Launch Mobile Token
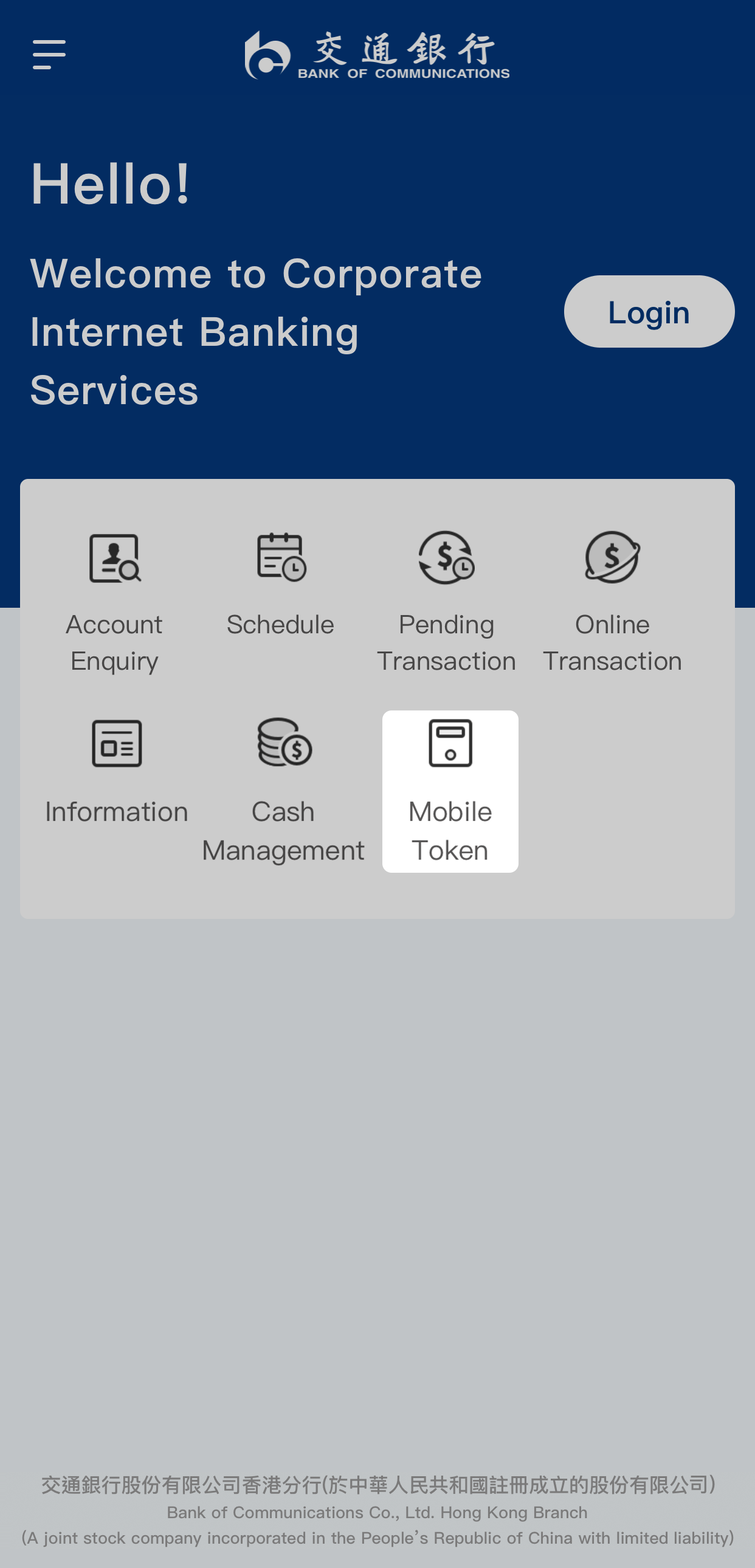 pyautogui.click(x=450, y=790)
